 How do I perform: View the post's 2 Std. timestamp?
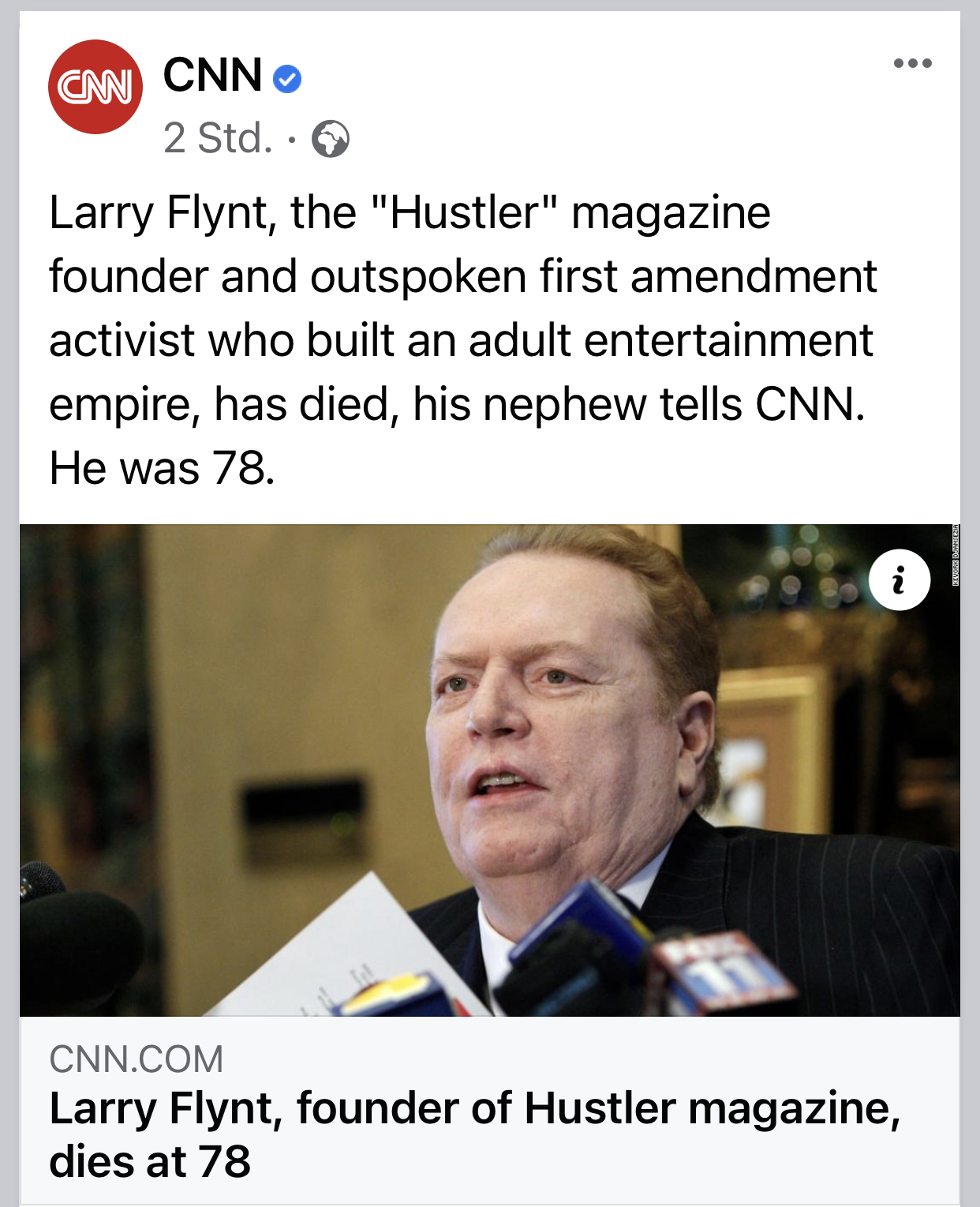[218, 139]
